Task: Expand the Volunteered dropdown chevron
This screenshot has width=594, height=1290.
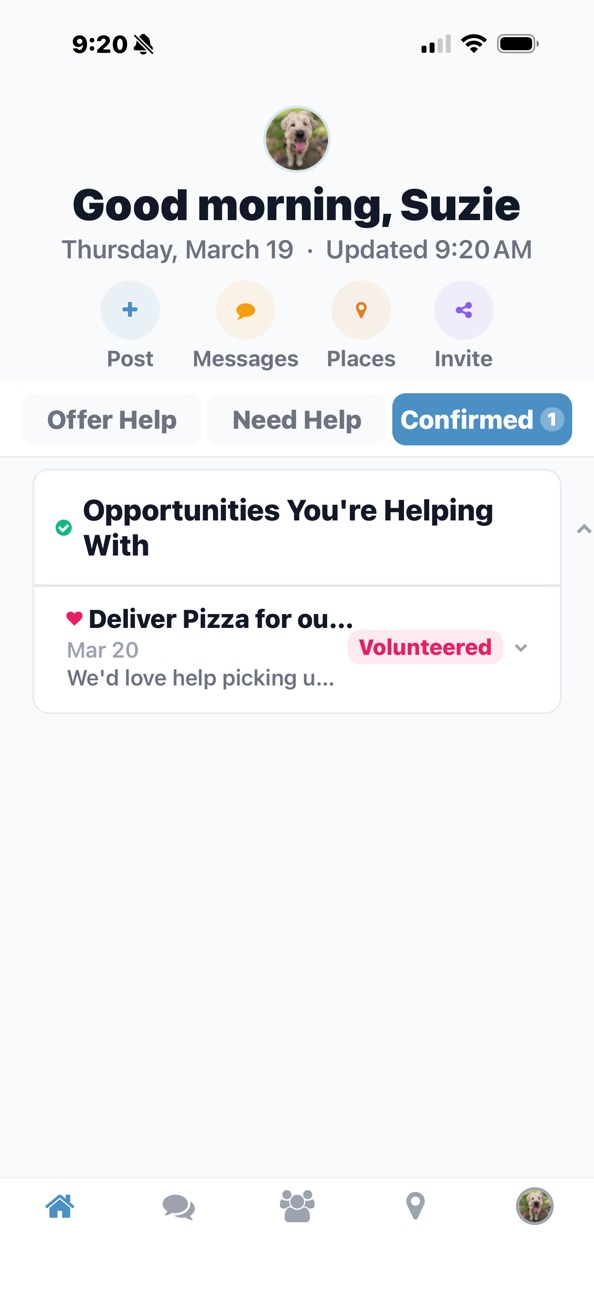Action: pos(521,648)
